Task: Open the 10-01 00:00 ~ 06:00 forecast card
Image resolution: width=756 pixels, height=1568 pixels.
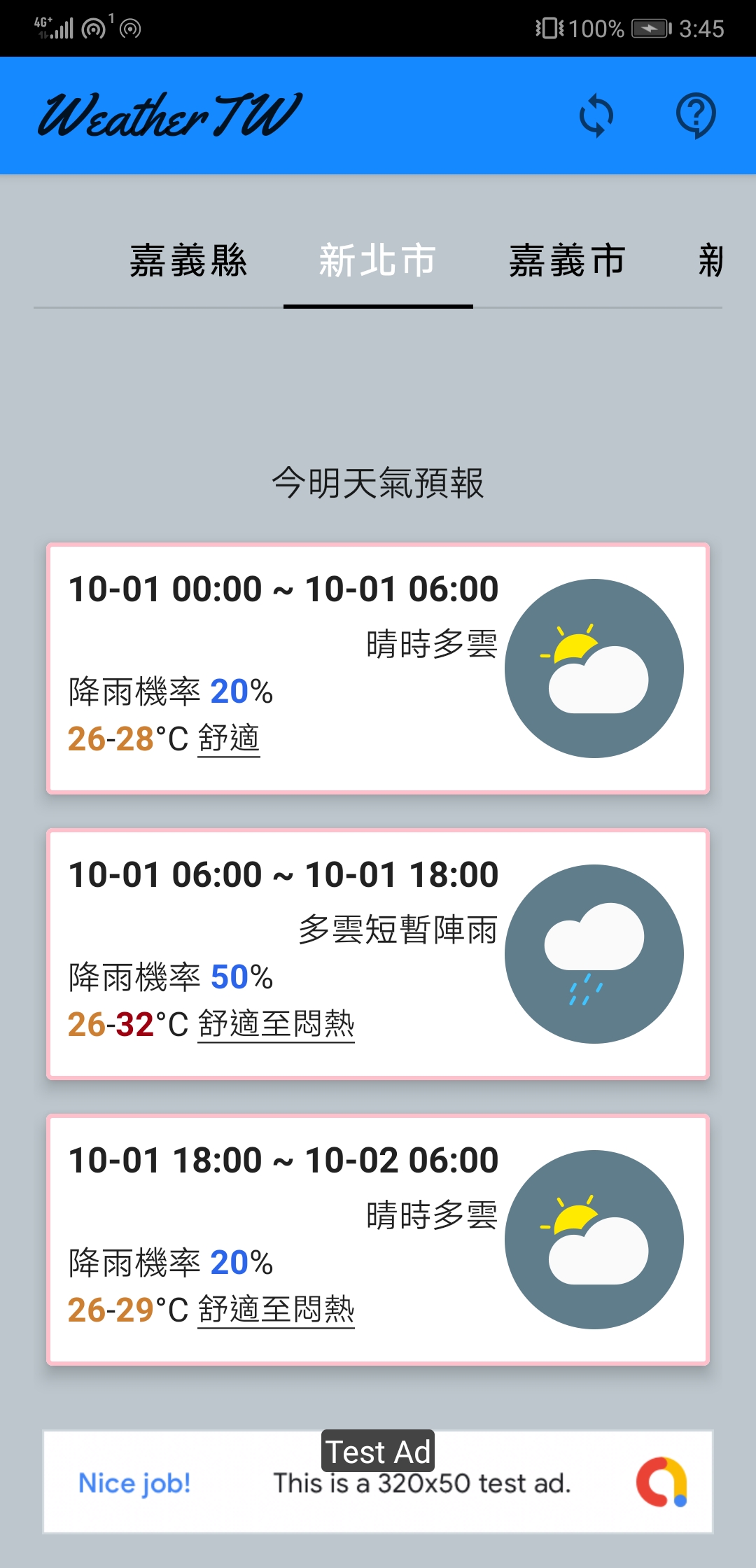Action: 378,668
